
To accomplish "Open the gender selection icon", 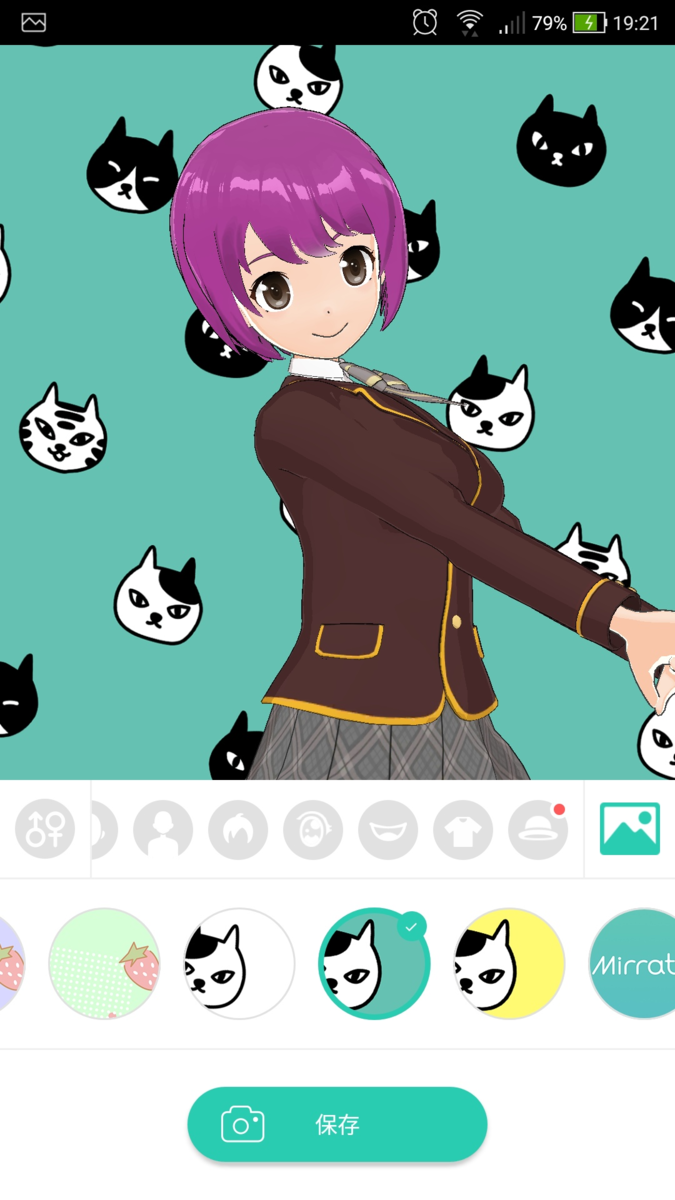I will 45,829.
